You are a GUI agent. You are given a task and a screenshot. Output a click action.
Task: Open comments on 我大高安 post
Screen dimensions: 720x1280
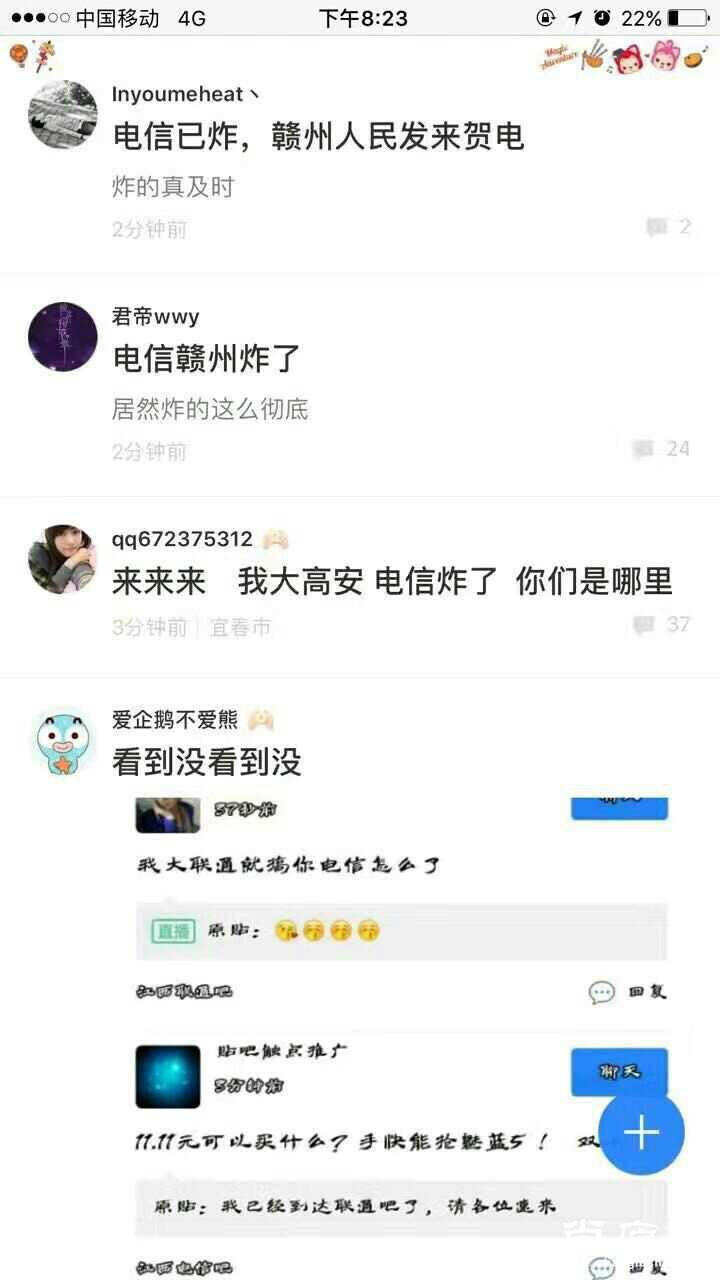click(x=661, y=625)
